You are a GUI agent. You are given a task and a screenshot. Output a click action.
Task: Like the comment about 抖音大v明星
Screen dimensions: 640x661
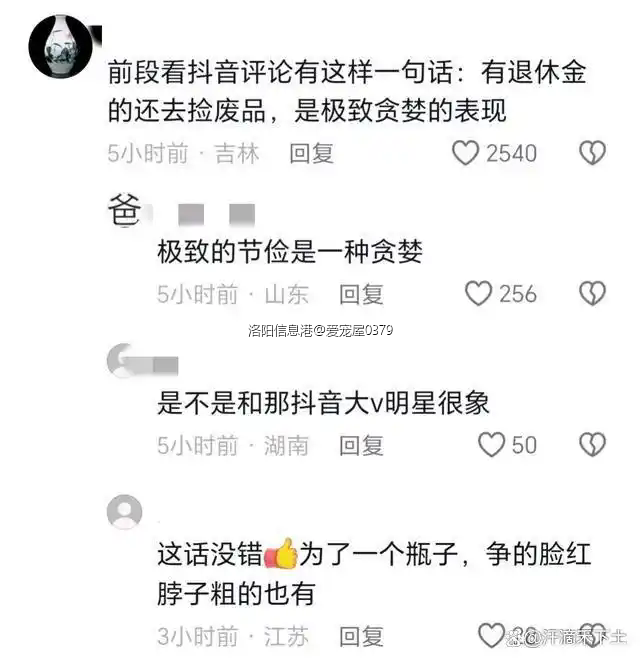click(490, 445)
